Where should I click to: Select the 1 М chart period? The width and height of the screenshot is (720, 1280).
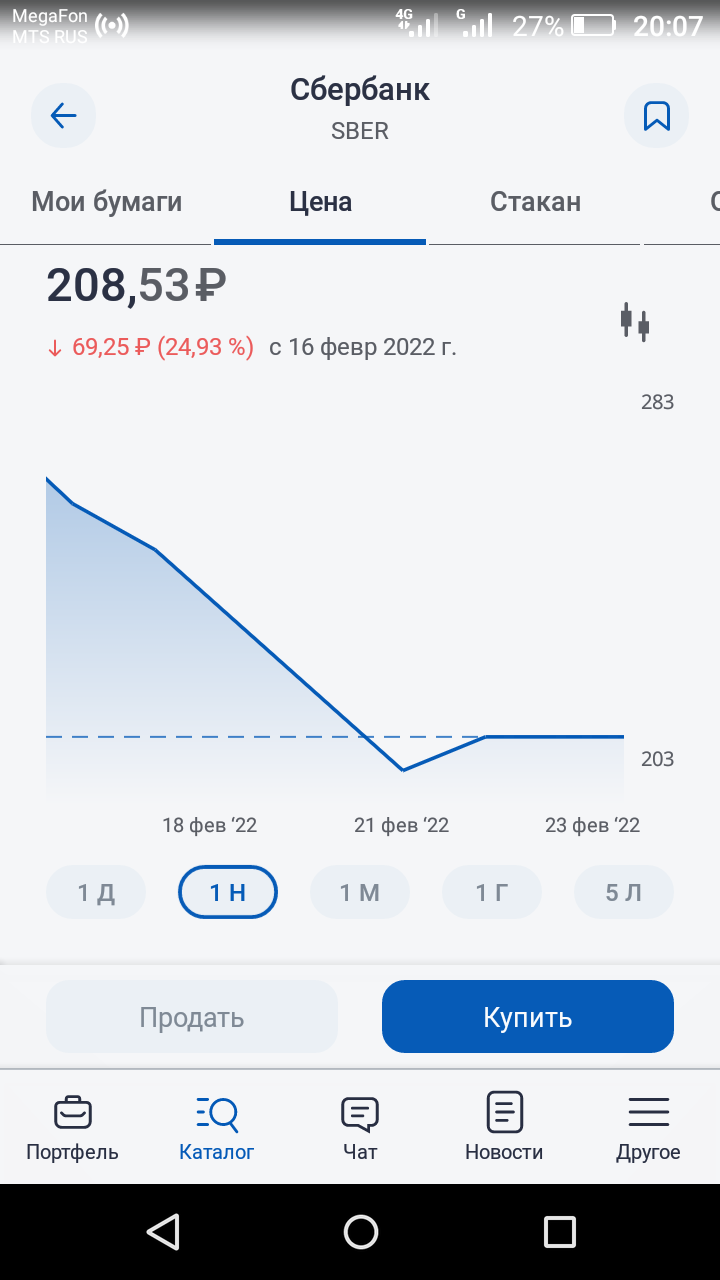pos(360,892)
